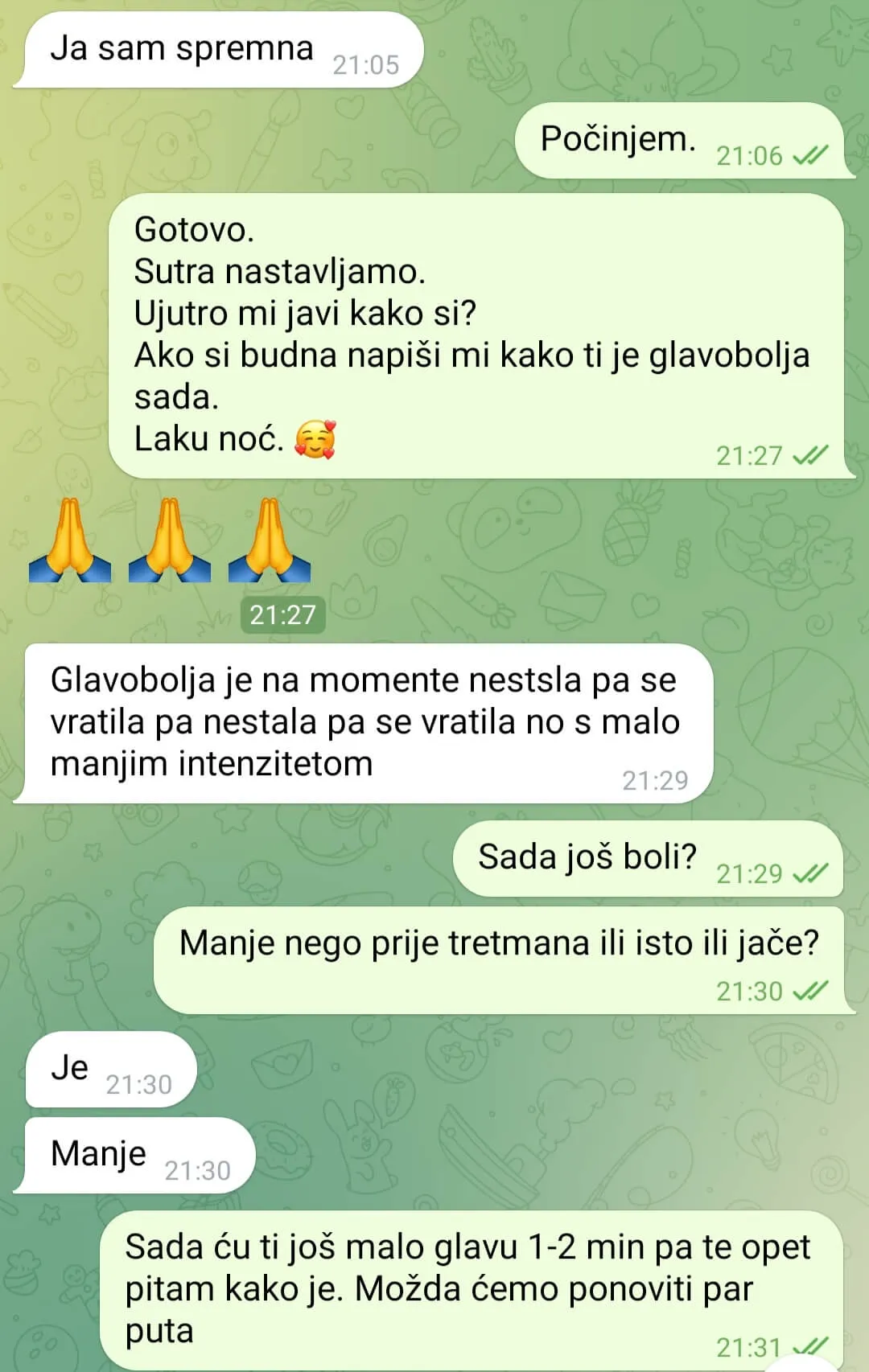Image resolution: width=869 pixels, height=1372 pixels.
Task: Select the 'Manje nego prije tretmana' message
Action: (500, 959)
